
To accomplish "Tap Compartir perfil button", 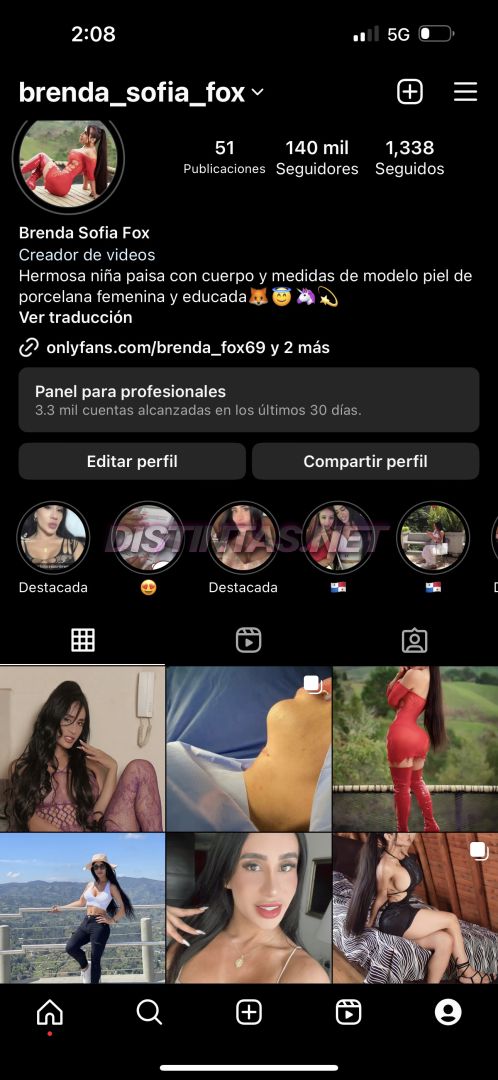I will coord(365,461).
